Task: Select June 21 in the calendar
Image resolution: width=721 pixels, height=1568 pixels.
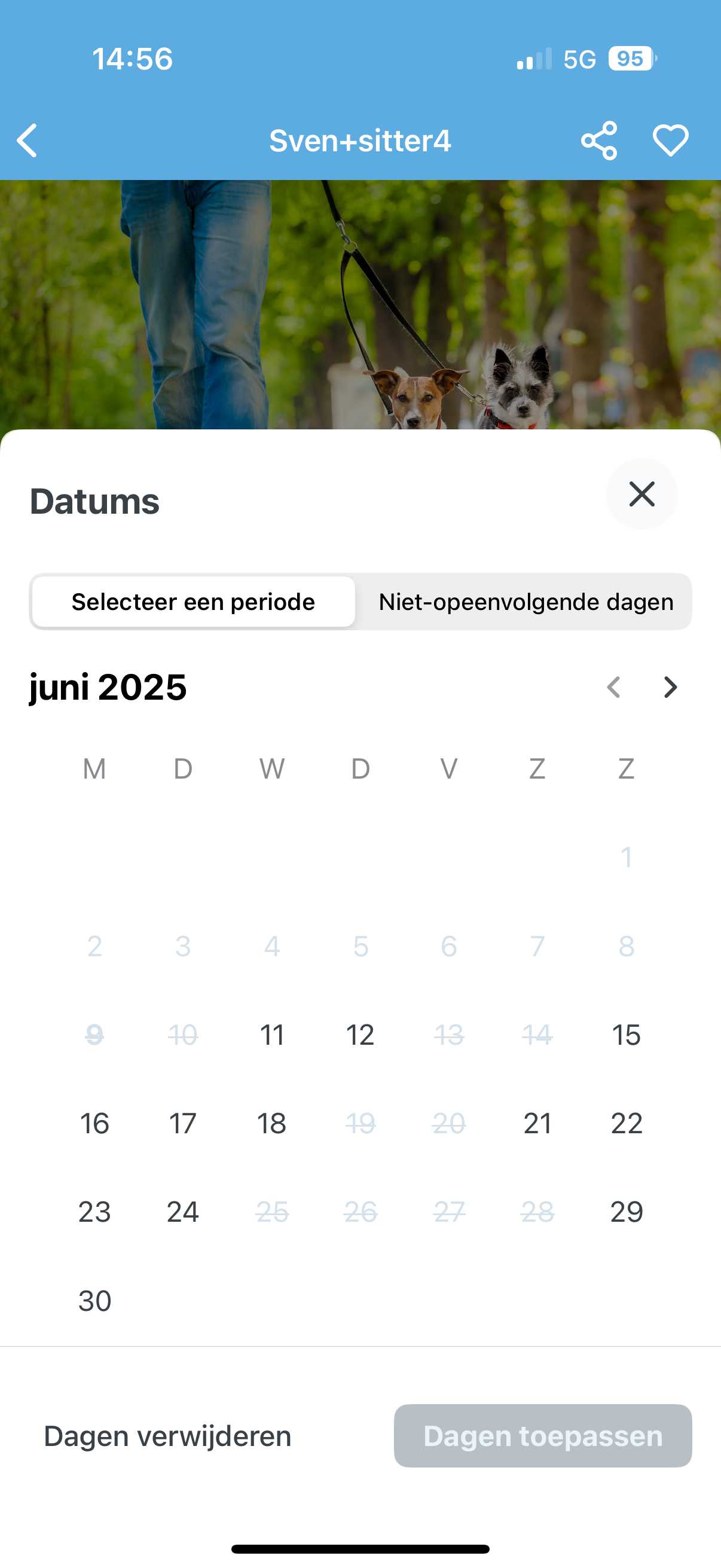Action: coord(538,1123)
